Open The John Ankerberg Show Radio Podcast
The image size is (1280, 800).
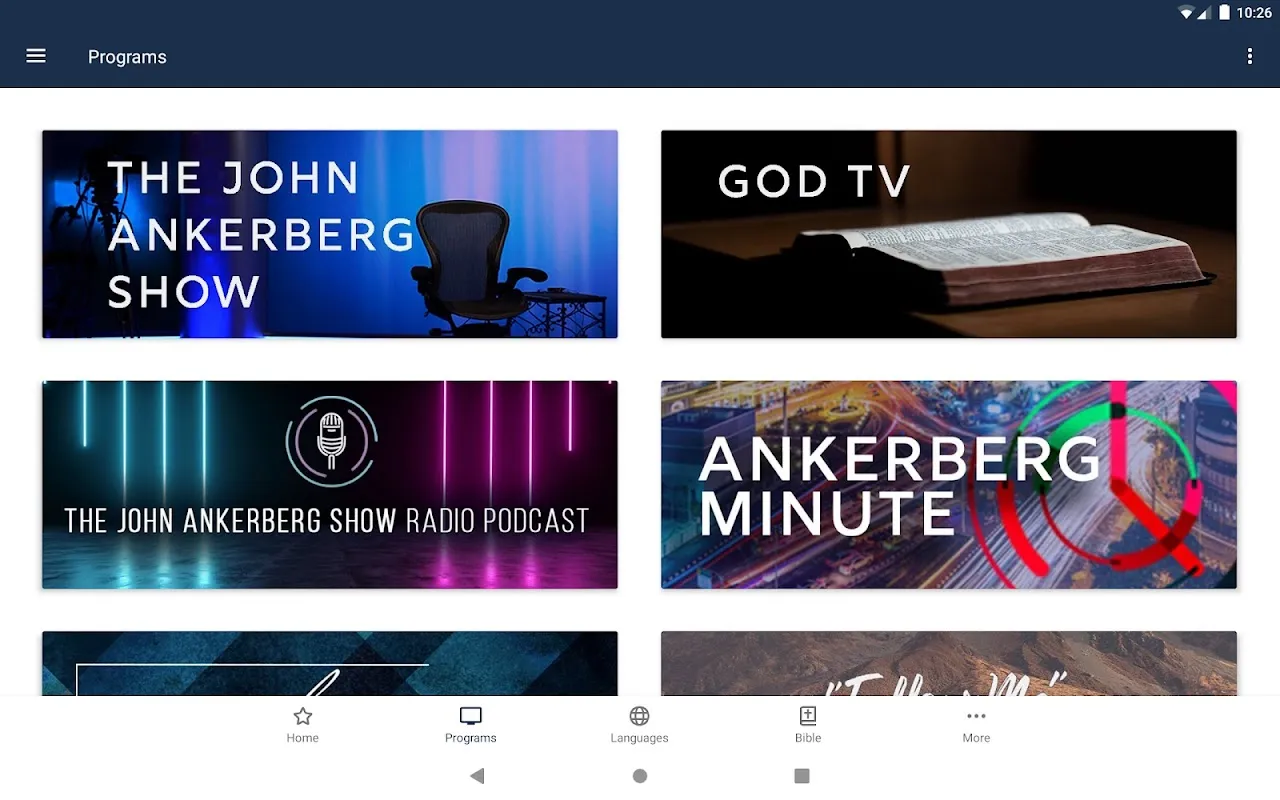point(330,484)
